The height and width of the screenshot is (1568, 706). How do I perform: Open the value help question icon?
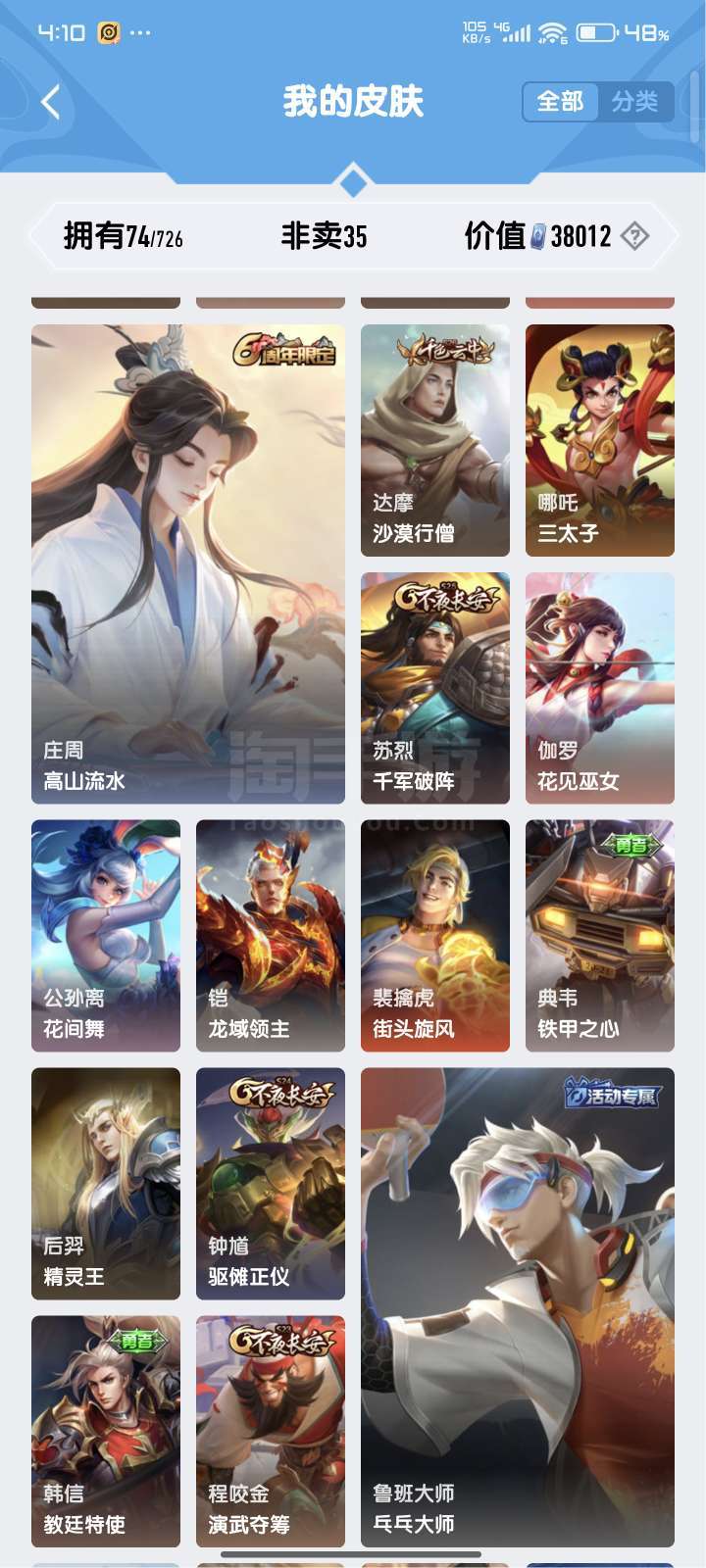point(635,236)
